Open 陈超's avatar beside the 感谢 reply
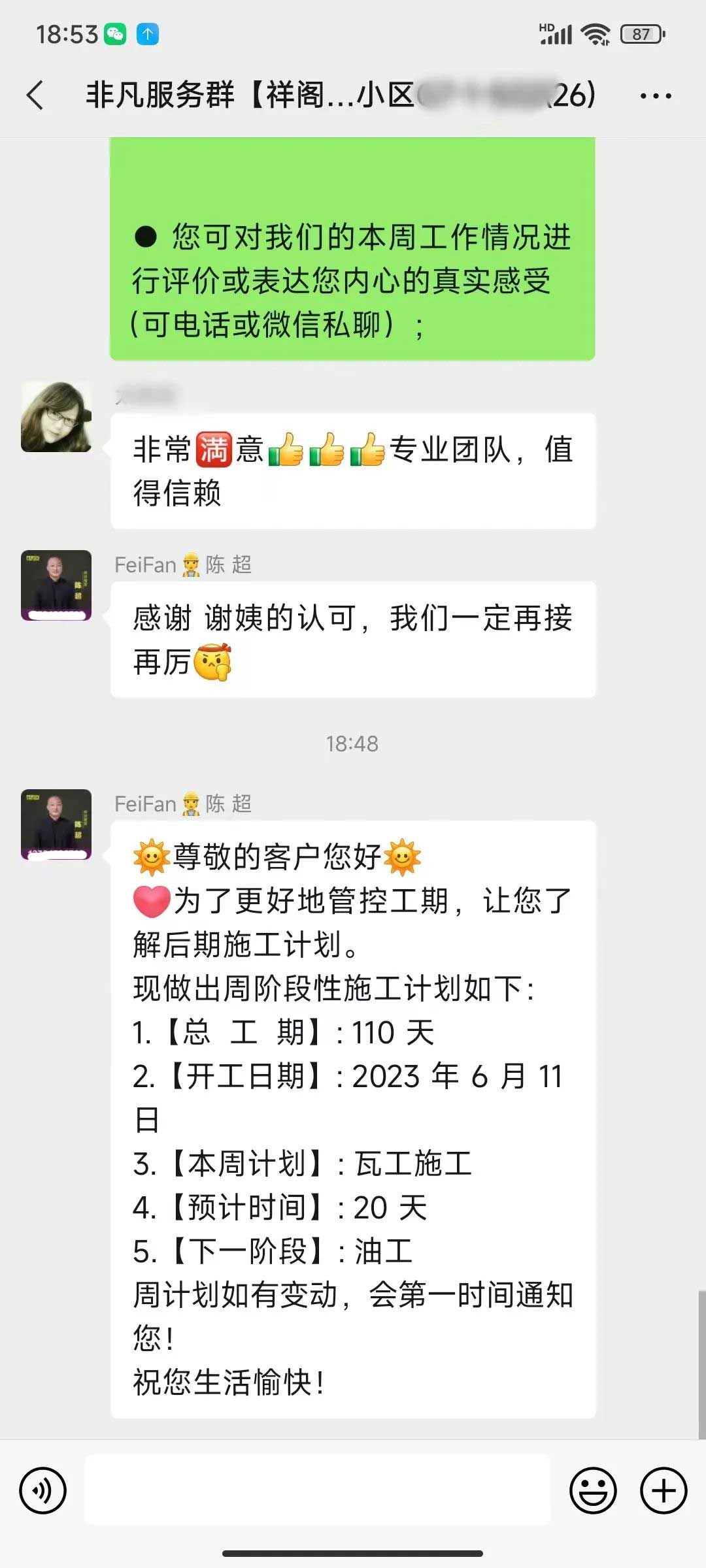The height and width of the screenshot is (1568, 706). pyautogui.click(x=56, y=585)
